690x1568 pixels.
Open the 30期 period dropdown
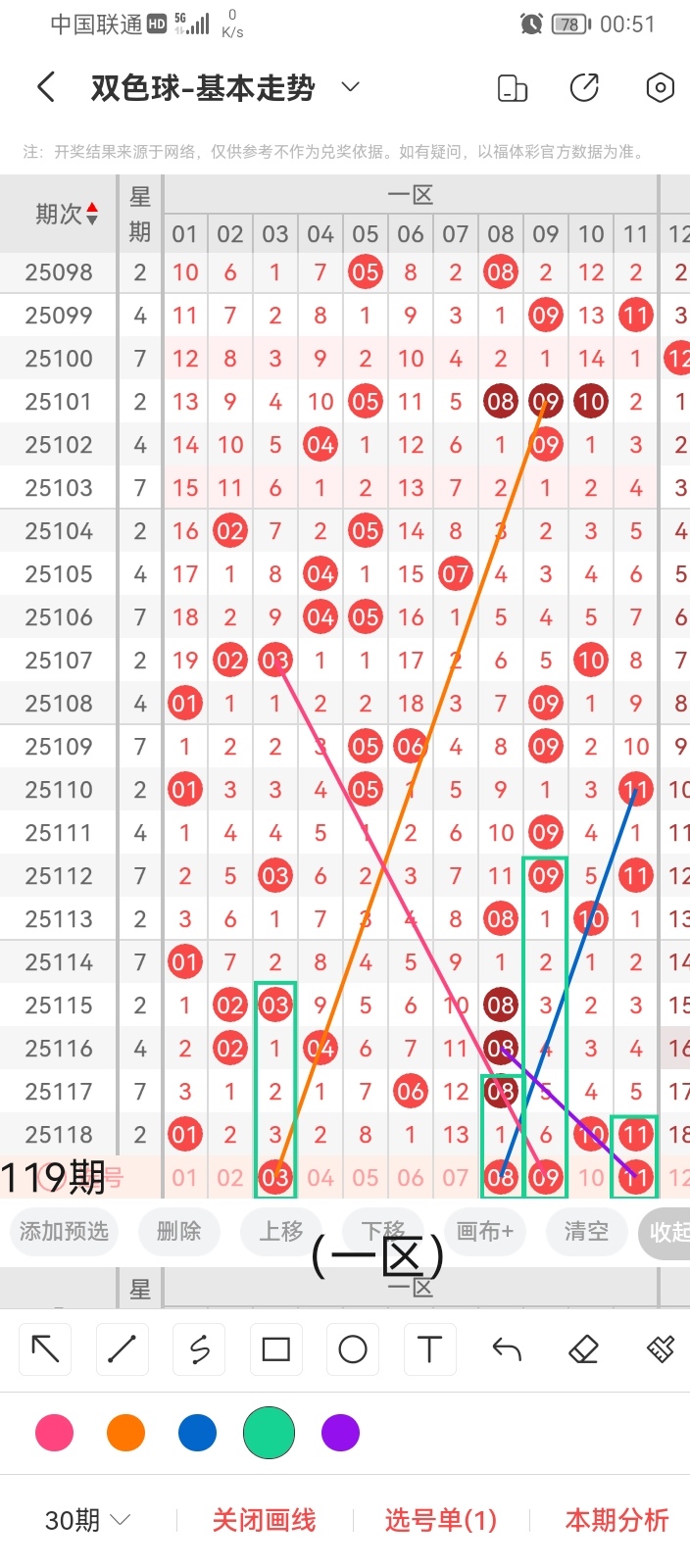pyautogui.click(x=87, y=1520)
